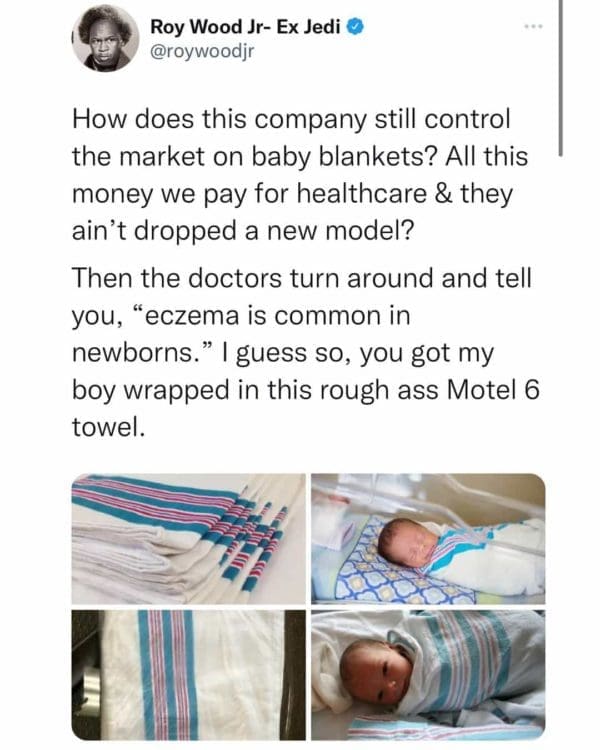Enlarge the photo of the swaddled sleeping baby
Image resolution: width=600 pixels, height=750 pixels.
tap(428, 674)
